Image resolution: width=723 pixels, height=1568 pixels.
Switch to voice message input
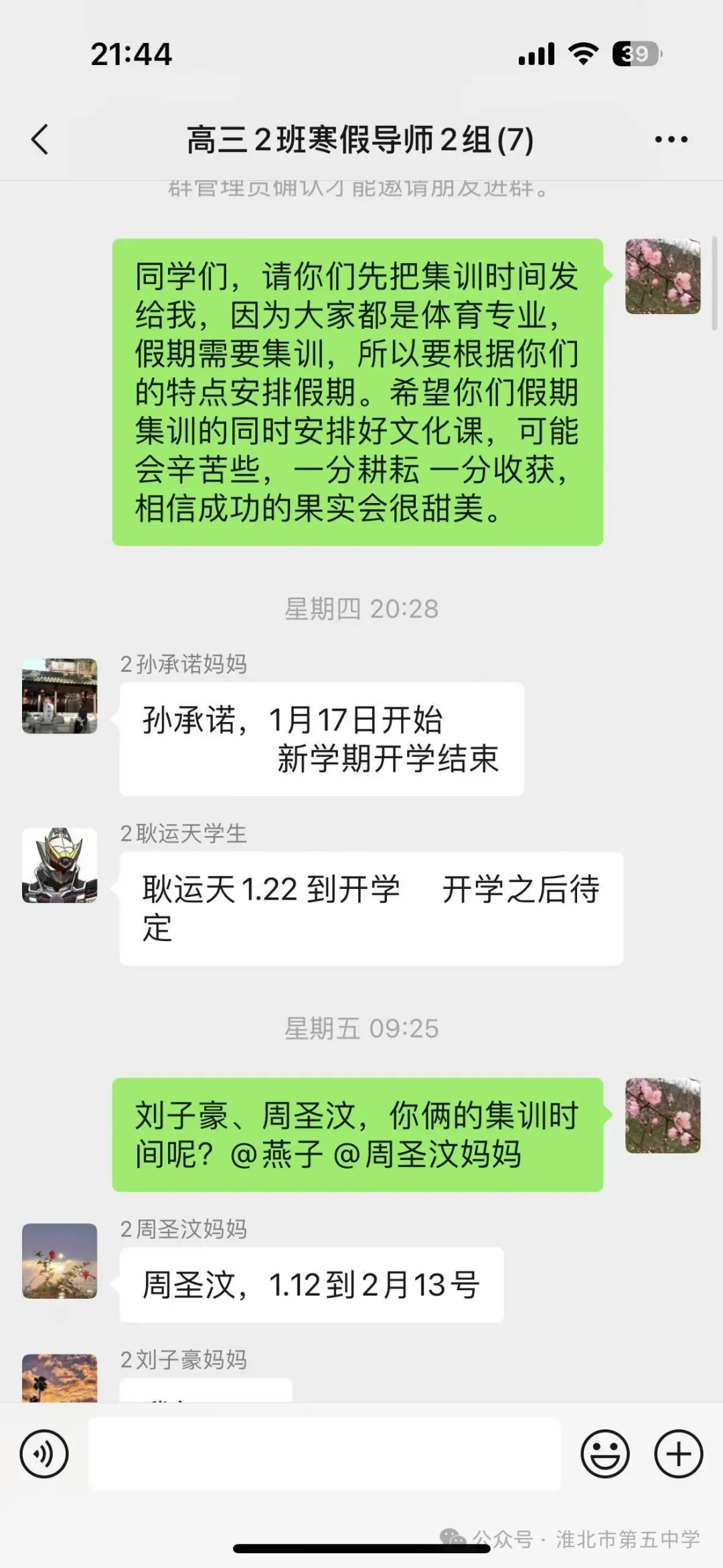pyautogui.click(x=44, y=1454)
